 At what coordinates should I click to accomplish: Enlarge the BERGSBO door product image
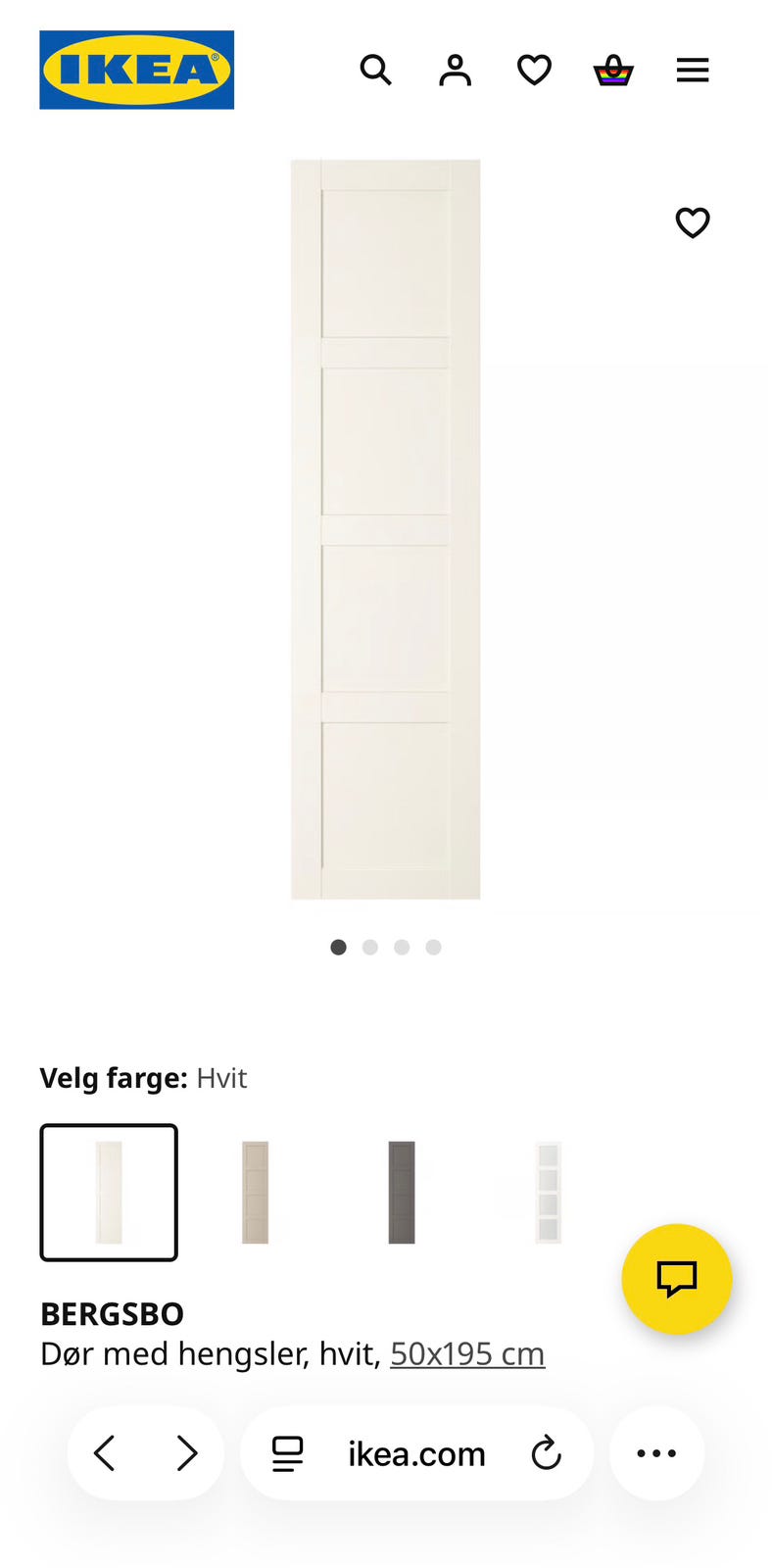click(x=385, y=529)
